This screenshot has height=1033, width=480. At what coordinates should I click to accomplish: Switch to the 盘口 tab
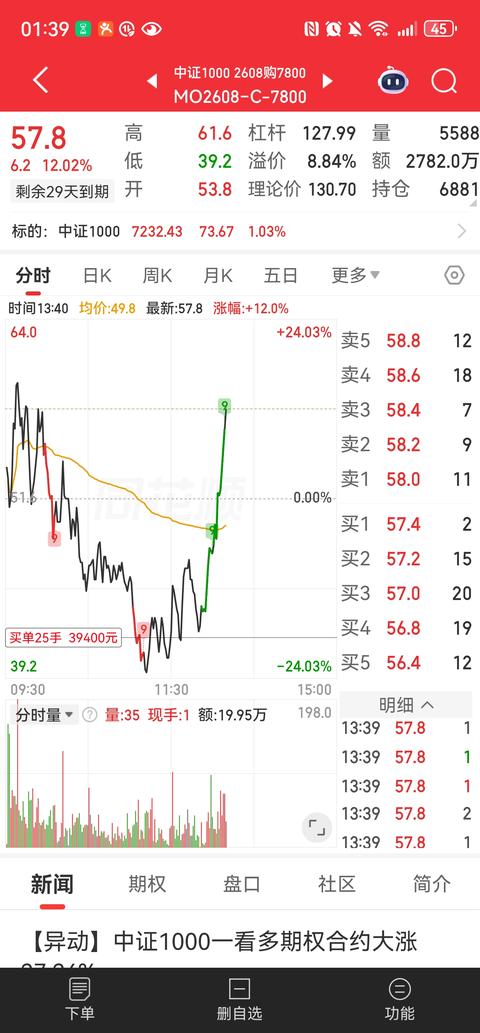pyautogui.click(x=242, y=883)
